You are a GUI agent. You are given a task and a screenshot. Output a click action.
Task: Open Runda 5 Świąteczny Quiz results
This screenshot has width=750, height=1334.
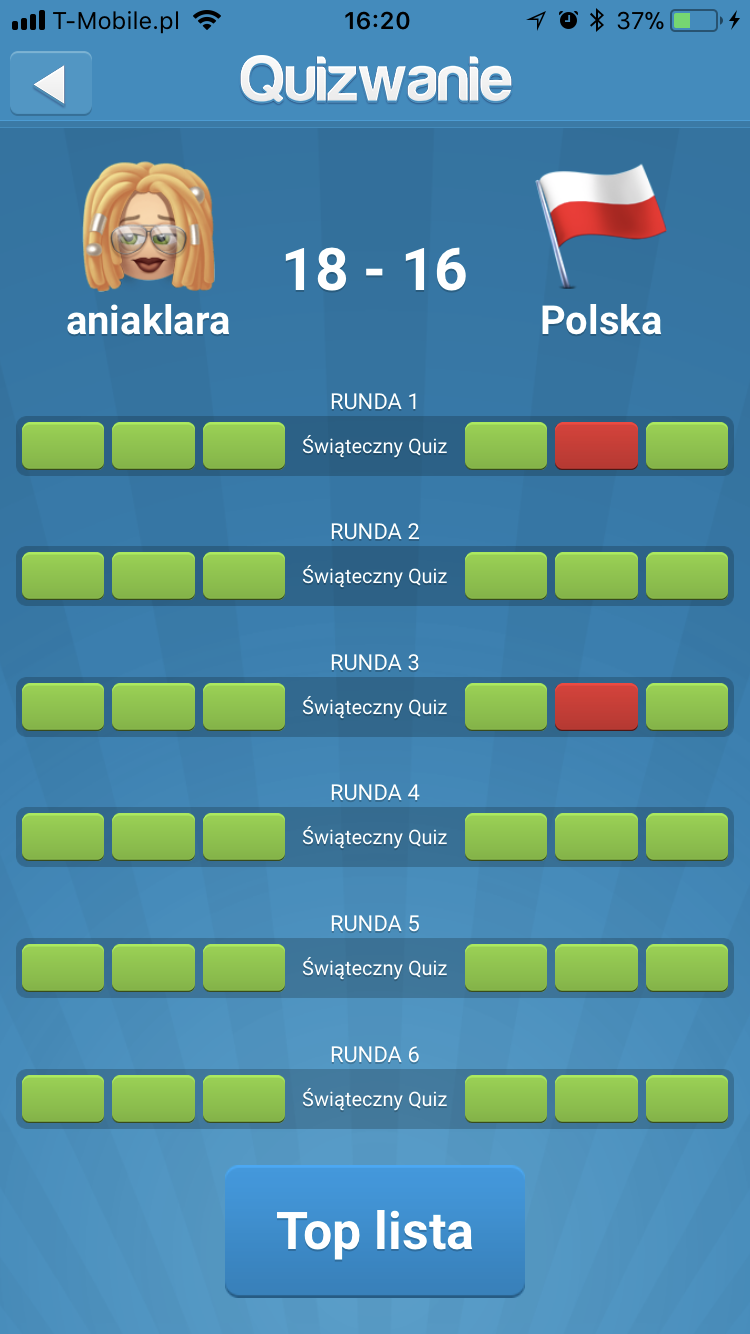[x=375, y=968]
